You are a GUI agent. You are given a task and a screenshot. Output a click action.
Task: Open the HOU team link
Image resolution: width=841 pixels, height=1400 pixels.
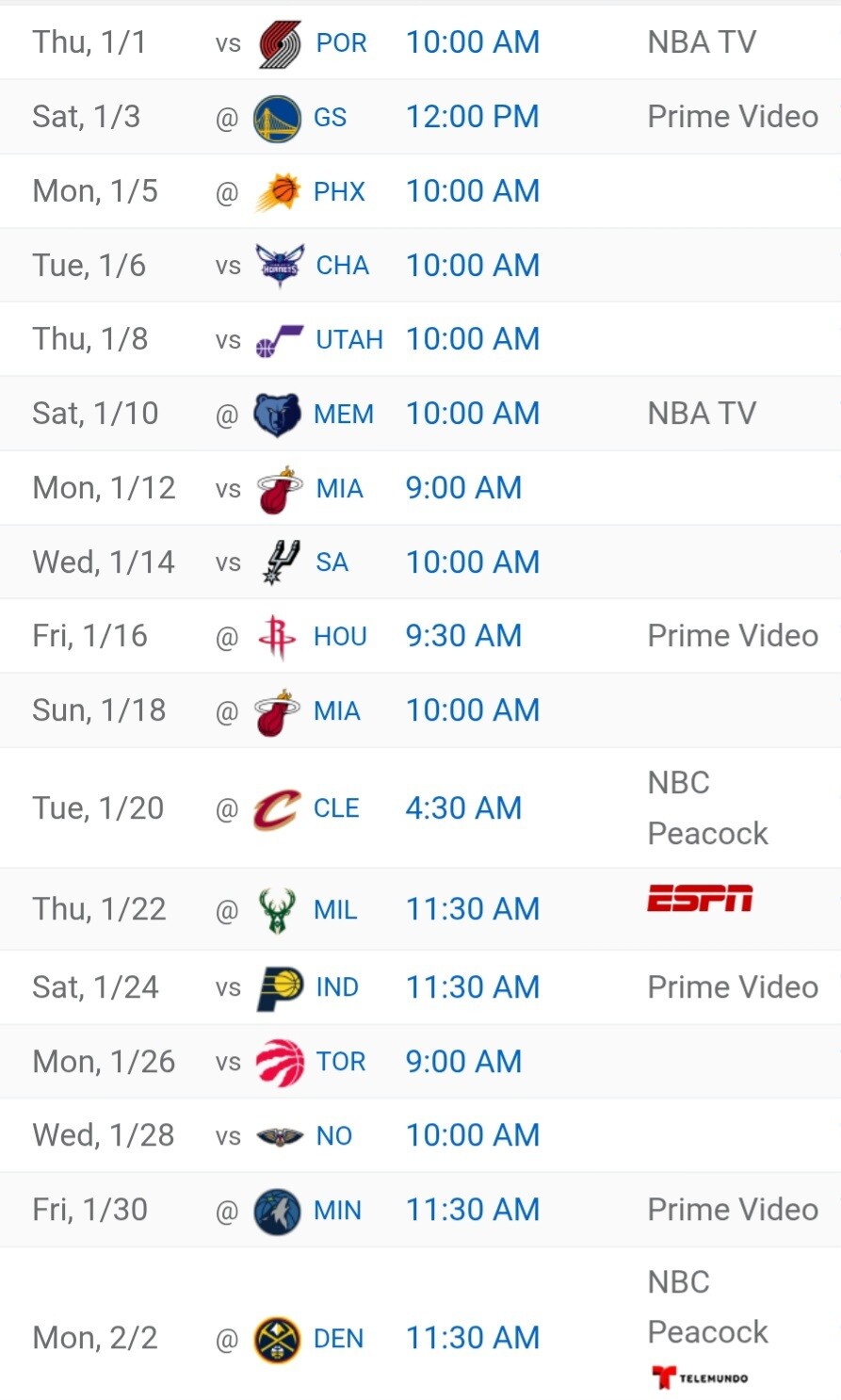click(340, 637)
